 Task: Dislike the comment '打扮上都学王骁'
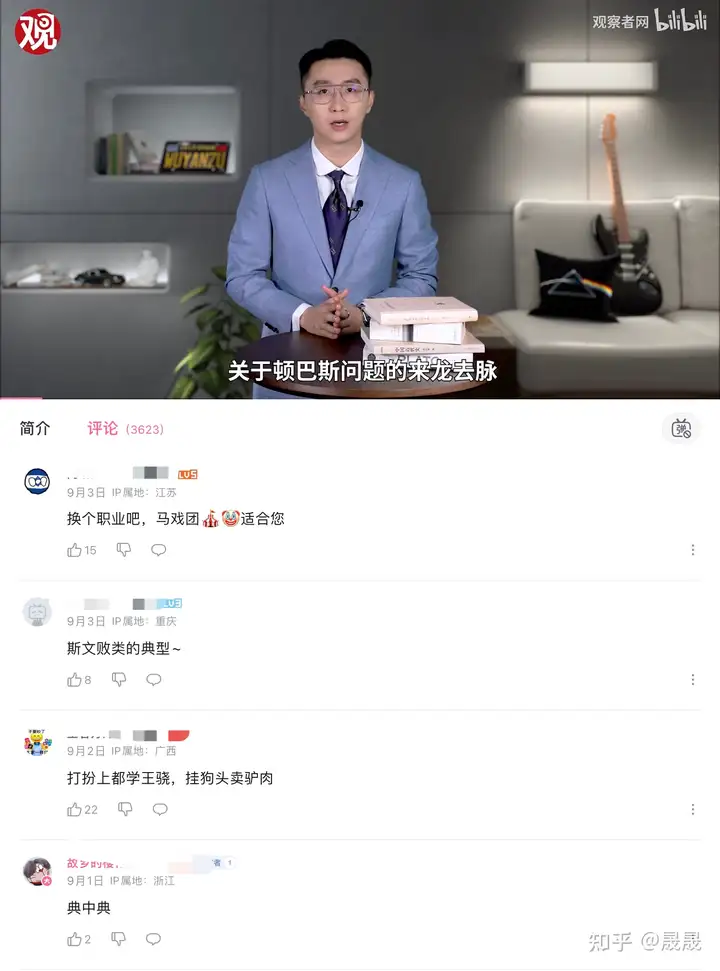pyautogui.click(x=125, y=809)
